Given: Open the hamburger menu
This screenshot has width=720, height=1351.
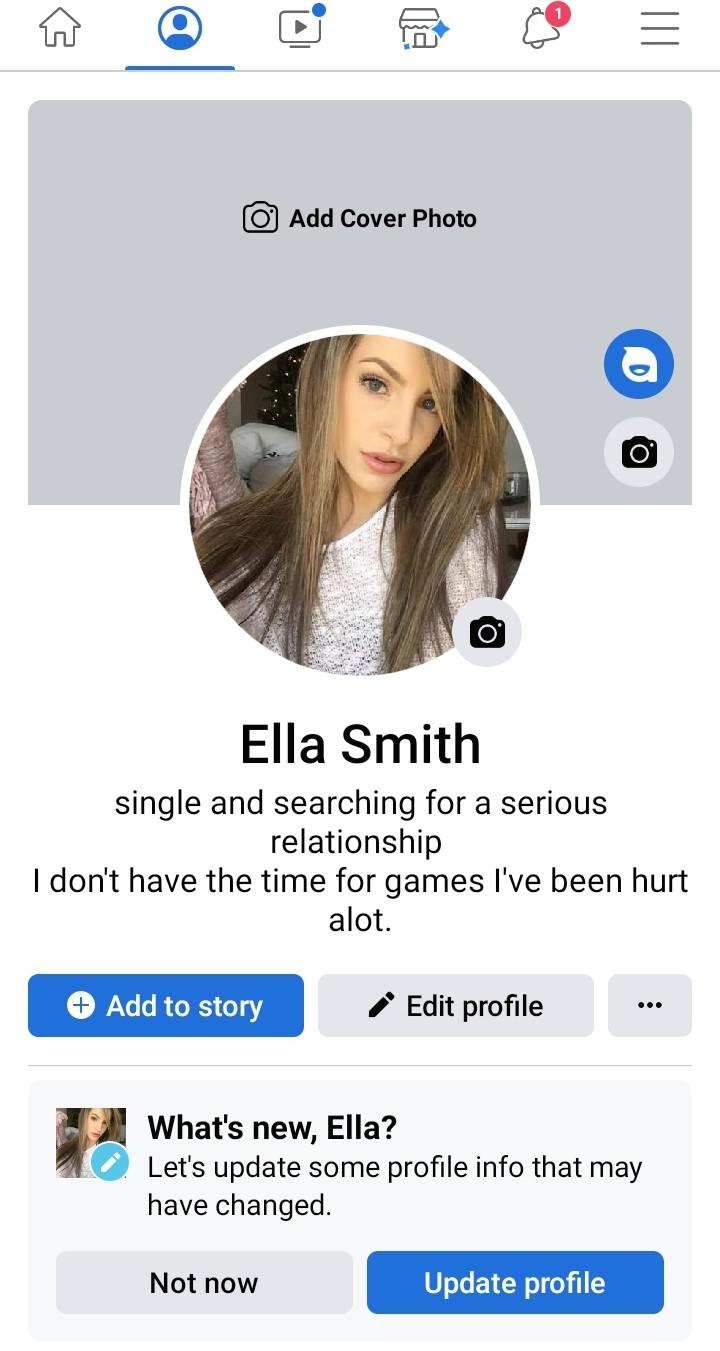Looking at the screenshot, I should [659, 29].
